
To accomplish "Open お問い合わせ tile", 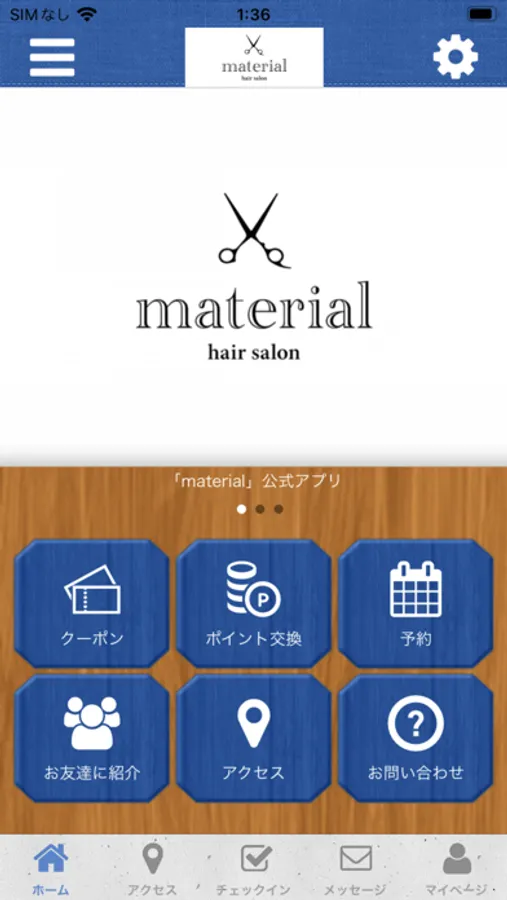I will tap(416, 738).
